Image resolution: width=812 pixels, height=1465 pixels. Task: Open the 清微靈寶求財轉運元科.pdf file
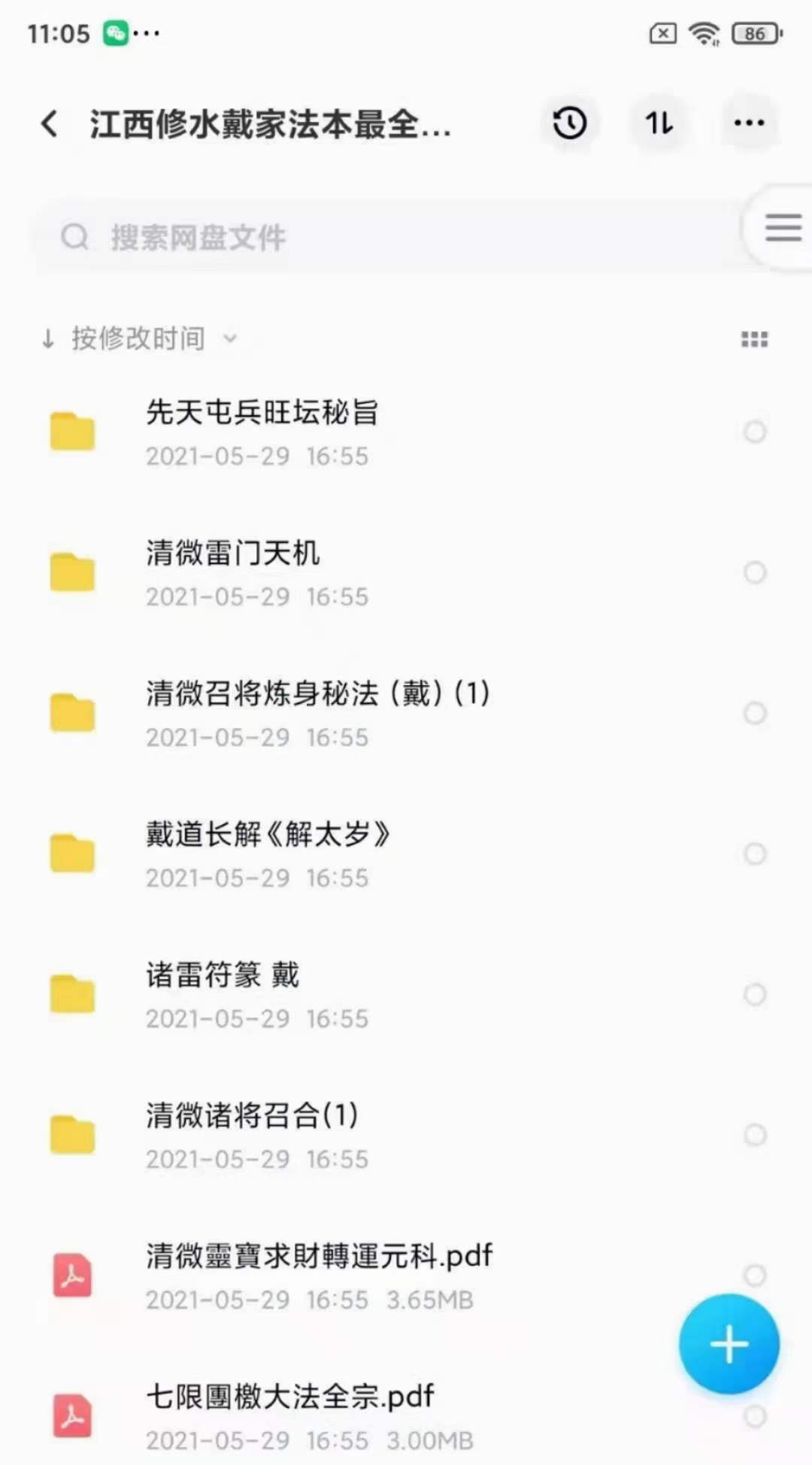point(319,1275)
